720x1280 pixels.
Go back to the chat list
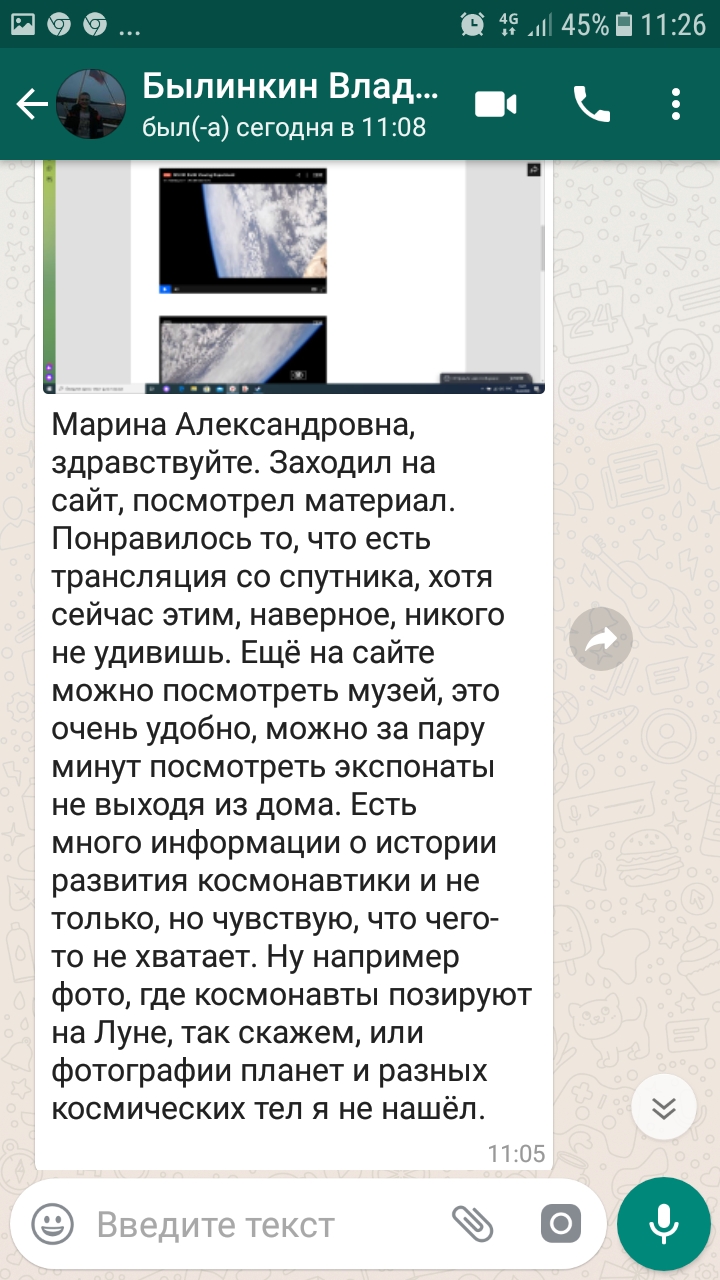[x=30, y=104]
